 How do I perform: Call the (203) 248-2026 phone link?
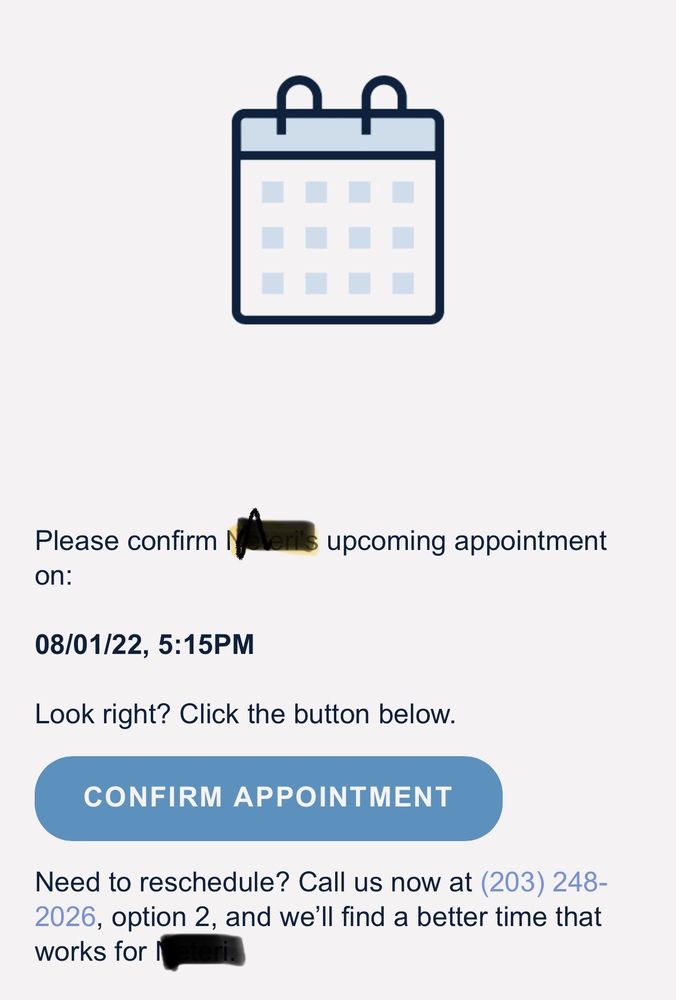coord(543,883)
